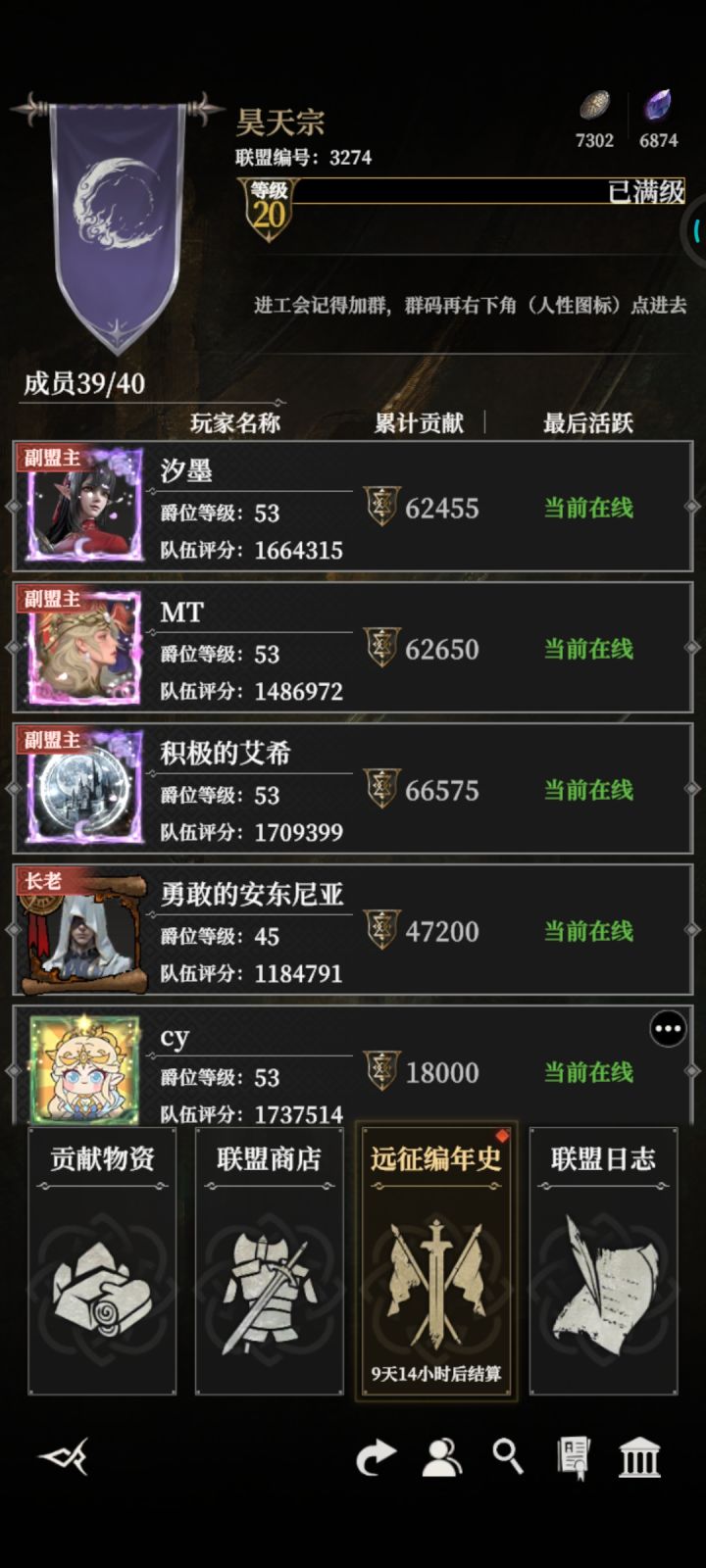Image resolution: width=706 pixels, height=1568 pixels.
Task: Tap 汐墨's avatar portrait
Action: coord(81,503)
